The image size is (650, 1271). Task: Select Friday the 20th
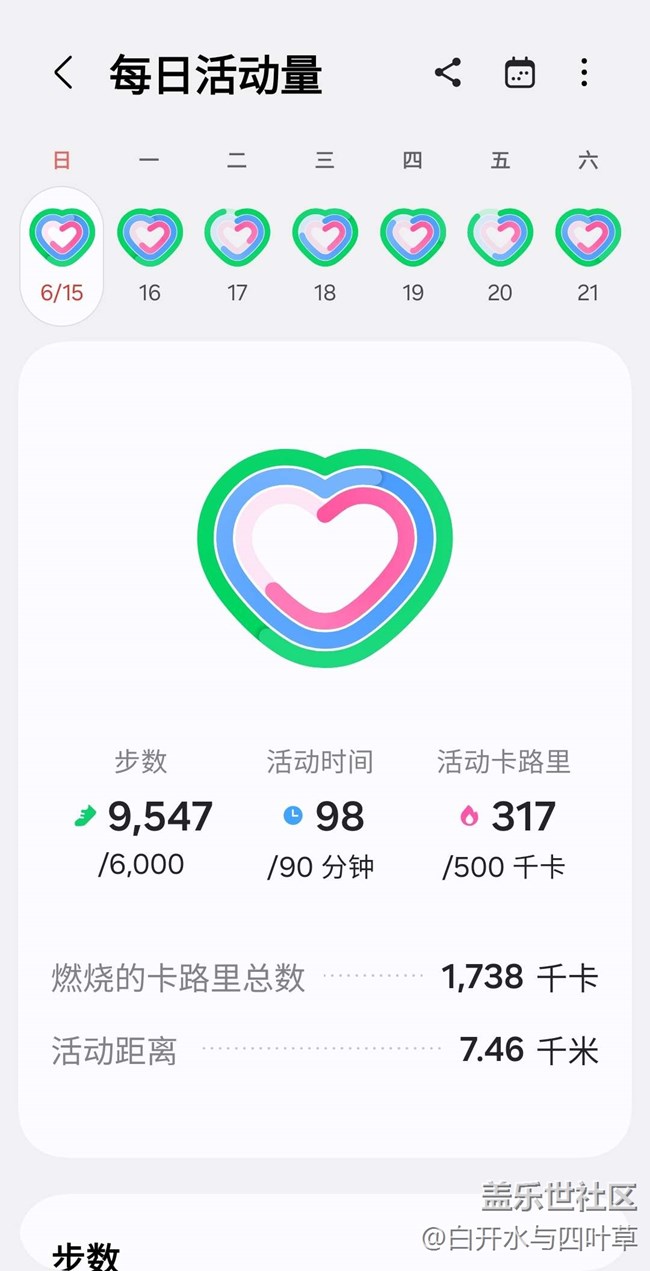[x=500, y=255]
